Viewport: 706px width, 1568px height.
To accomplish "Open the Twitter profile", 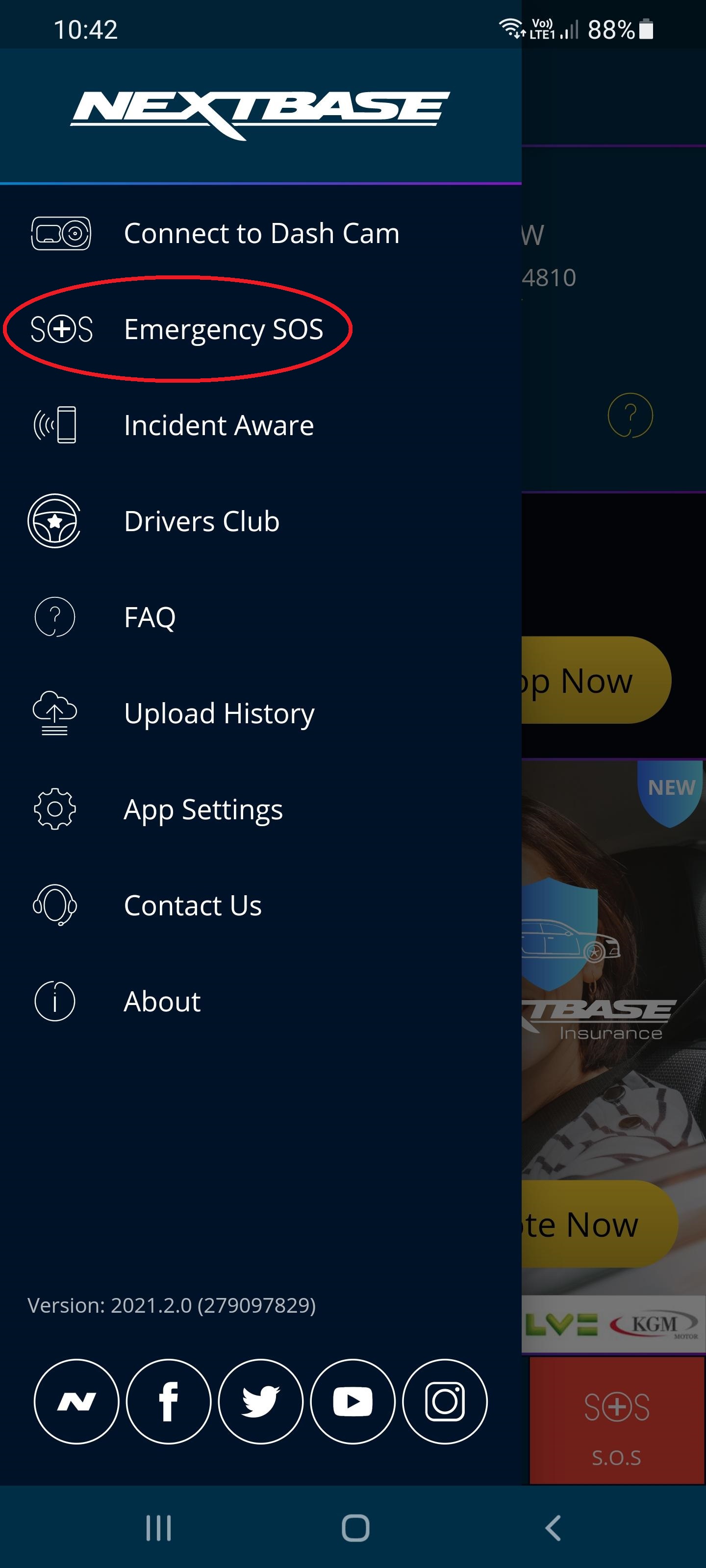I will (x=261, y=1401).
